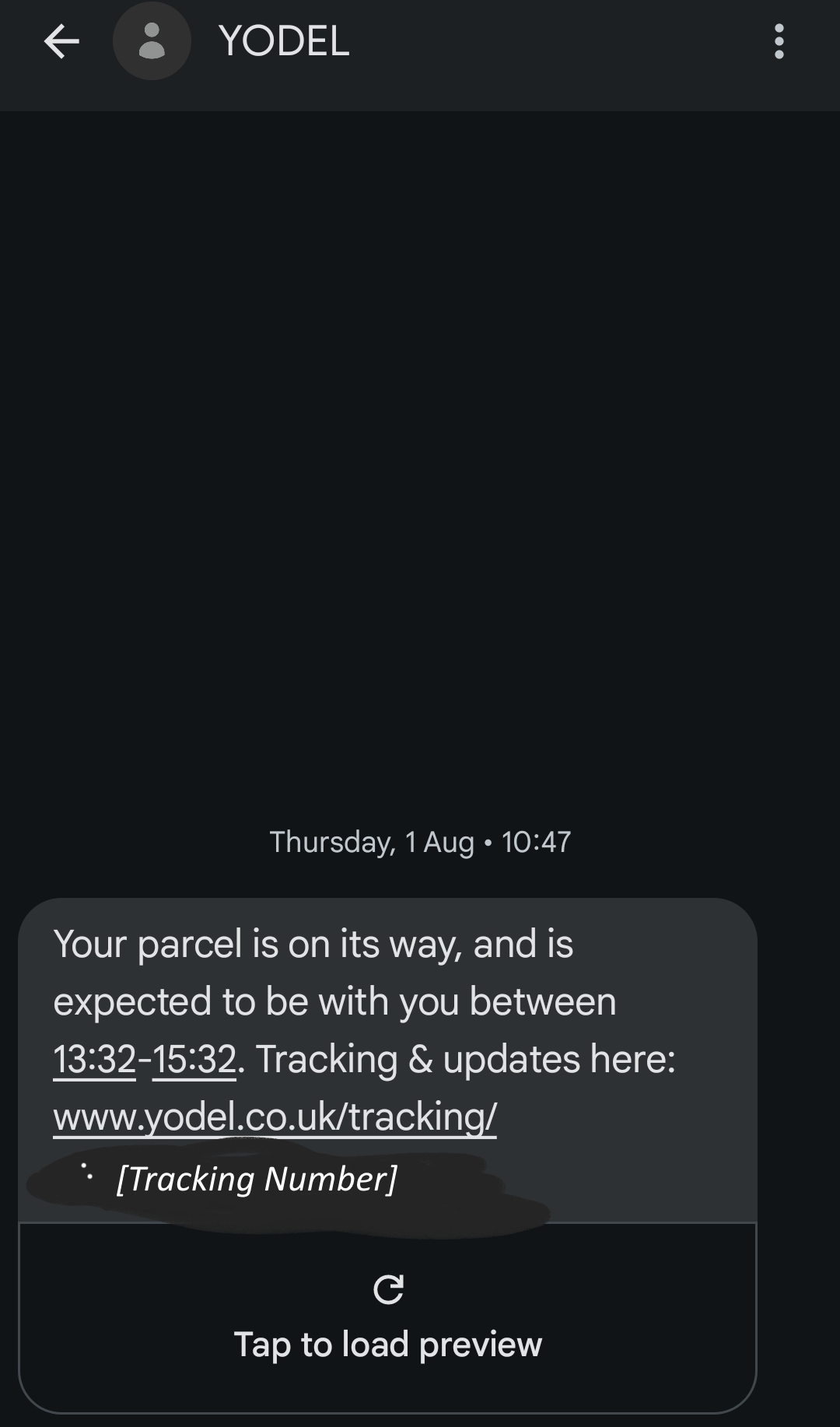Select the 13:32 time link

[x=94, y=1059]
